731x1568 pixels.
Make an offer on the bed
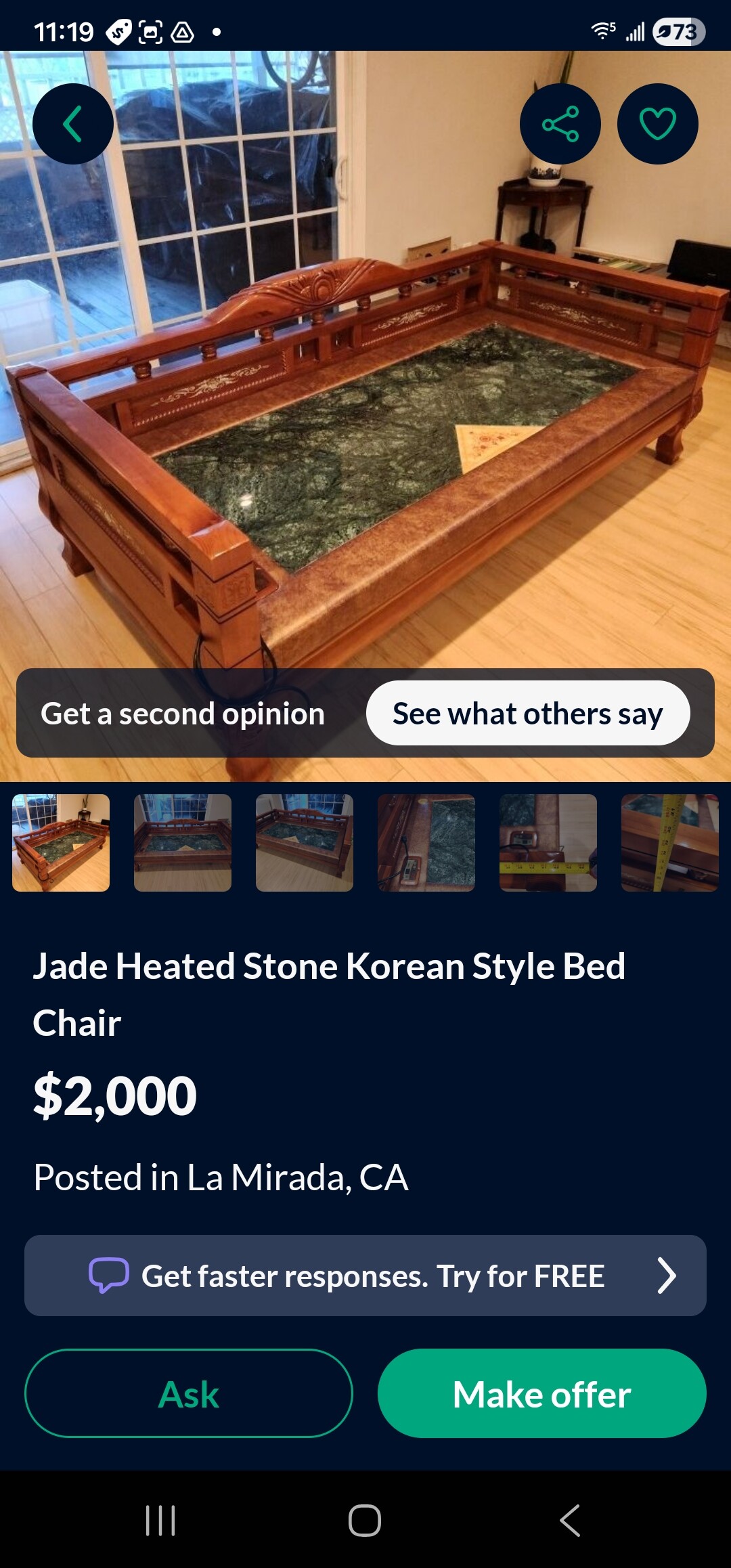(x=541, y=1393)
